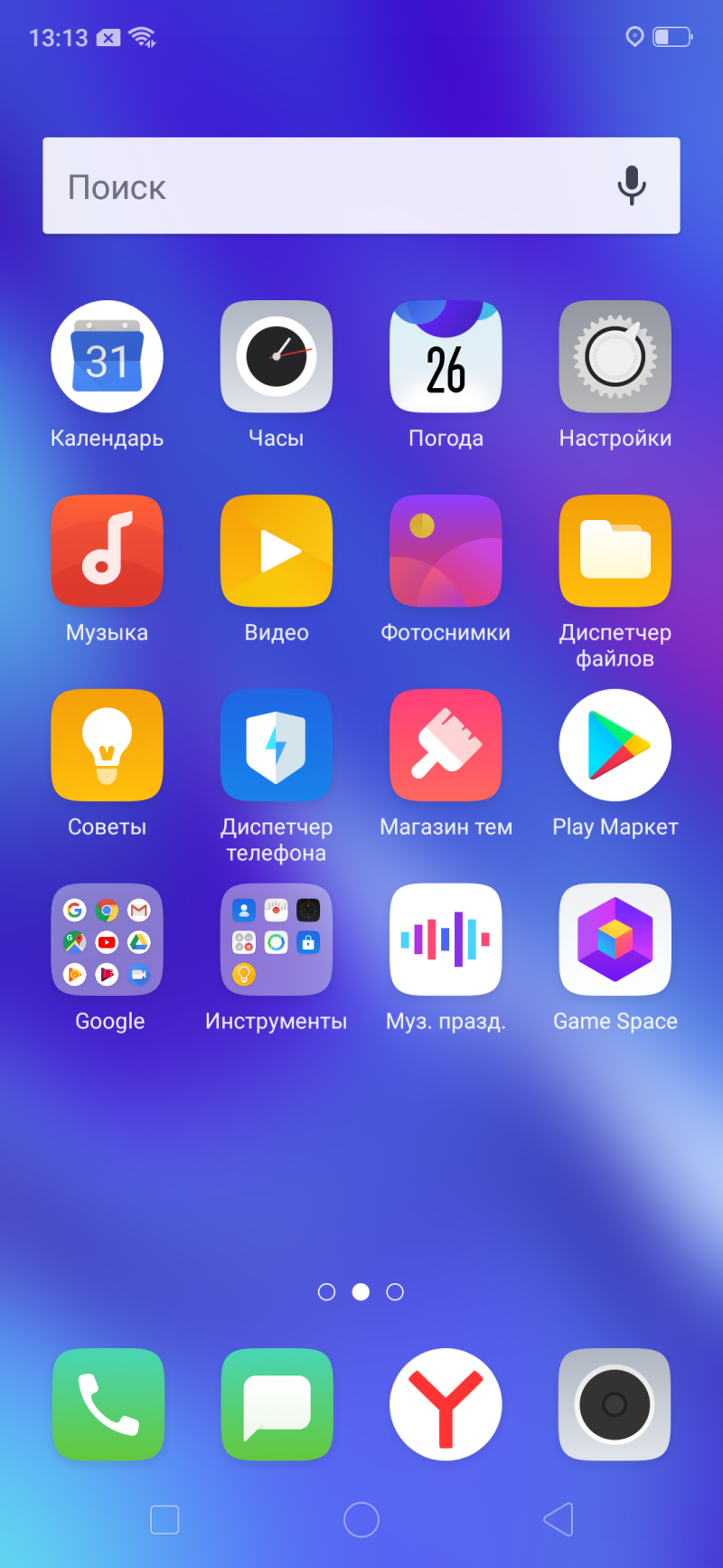Image resolution: width=723 pixels, height=1568 pixels.
Task: Launch the Часы clock app
Action: coord(277,357)
